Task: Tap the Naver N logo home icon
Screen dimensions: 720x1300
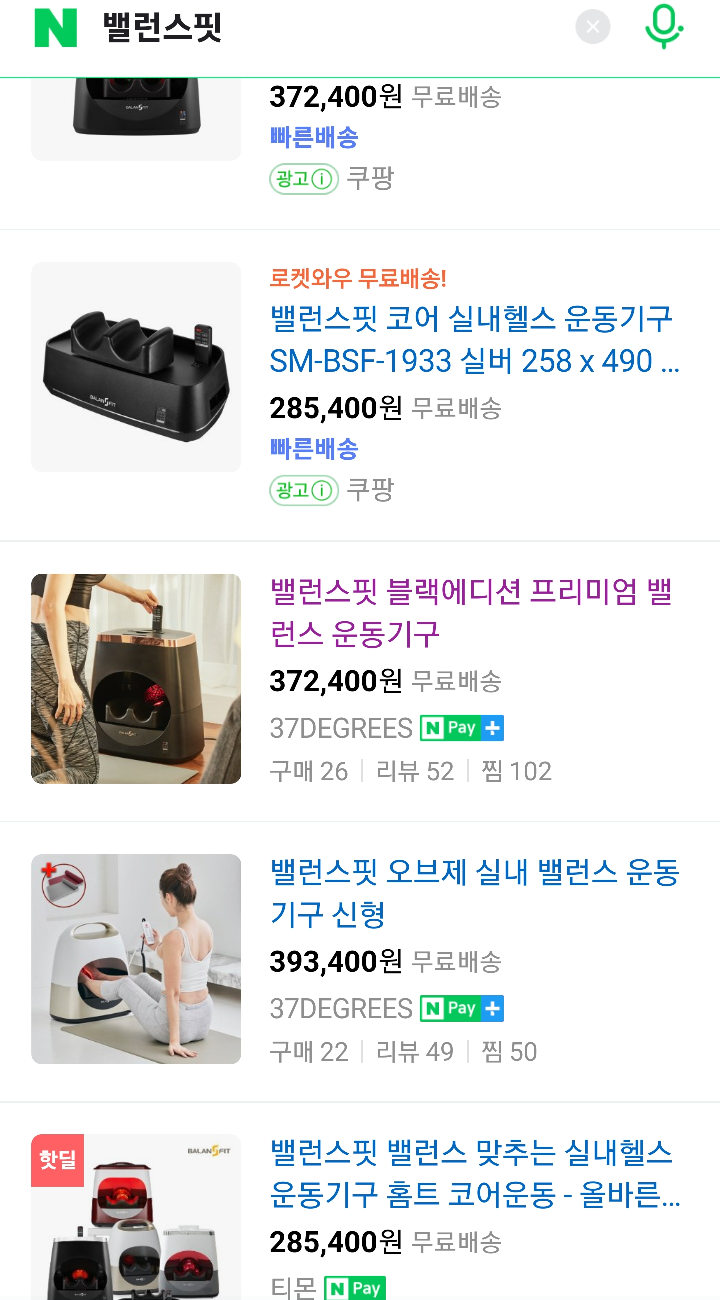Action: point(56,28)
